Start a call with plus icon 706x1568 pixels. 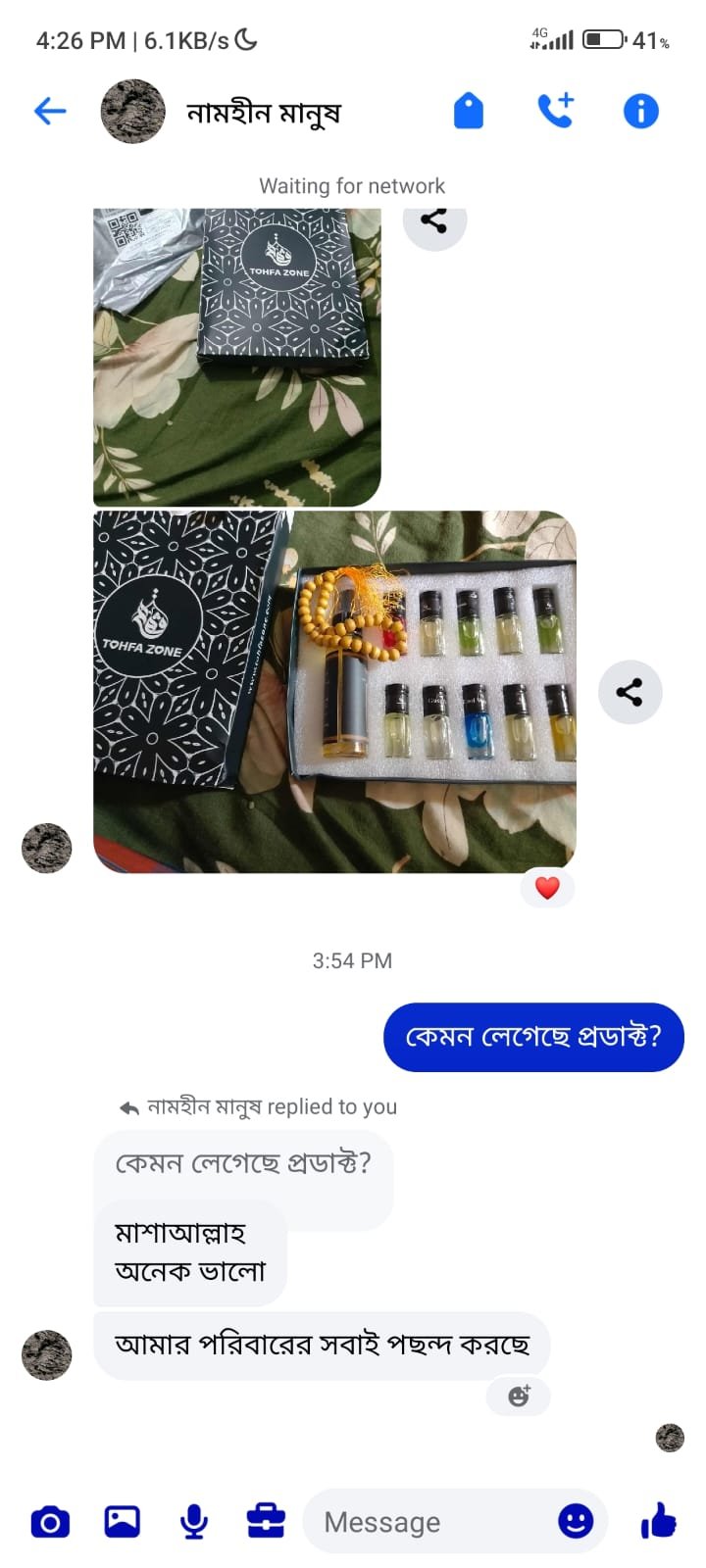click(x=555, y=112)
